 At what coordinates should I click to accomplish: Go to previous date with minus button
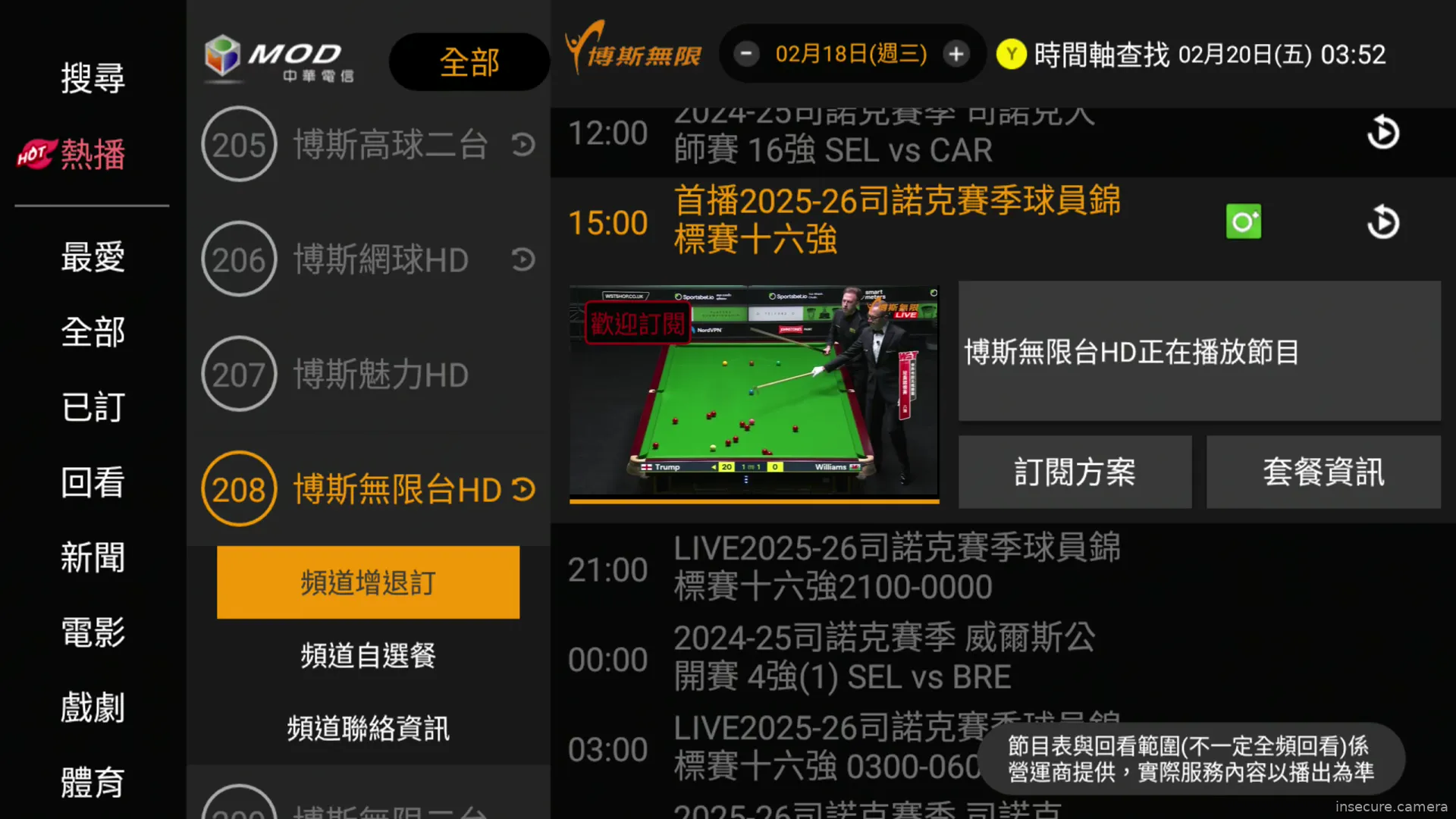coord(746,54)
